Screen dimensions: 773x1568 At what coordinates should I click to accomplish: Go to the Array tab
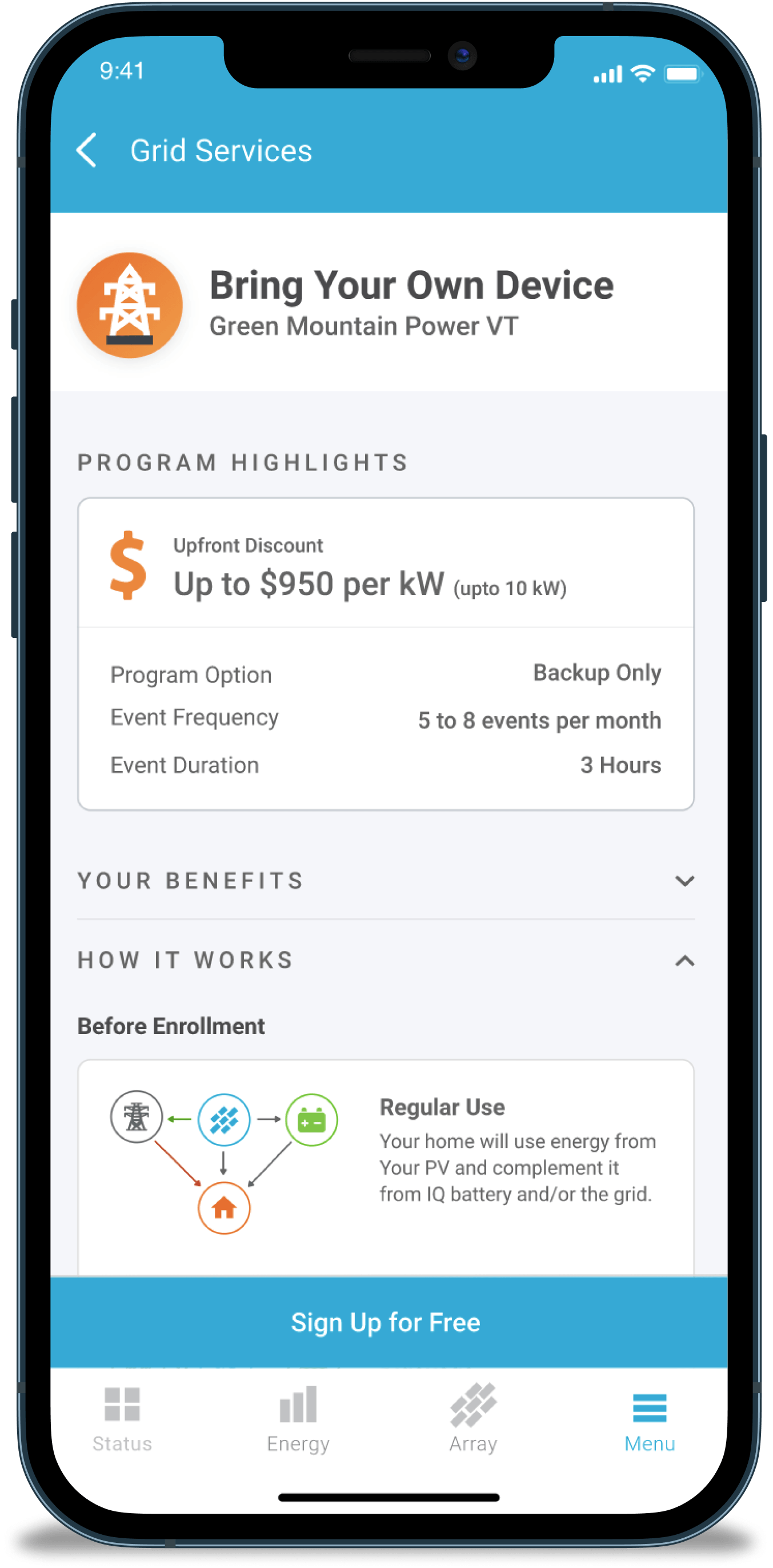[x=473, y=1419]
